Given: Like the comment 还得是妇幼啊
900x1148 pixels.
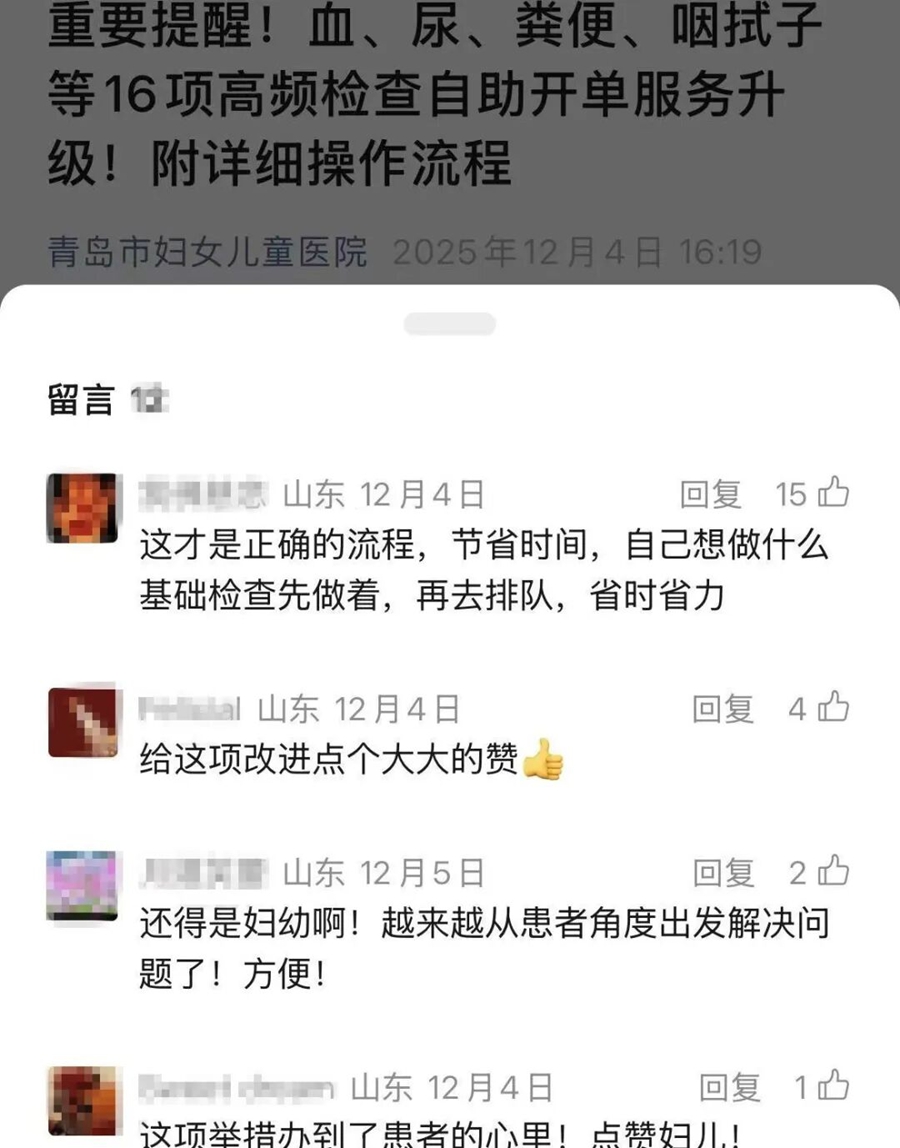Looking at the screenshot, I should coord(833,873).
